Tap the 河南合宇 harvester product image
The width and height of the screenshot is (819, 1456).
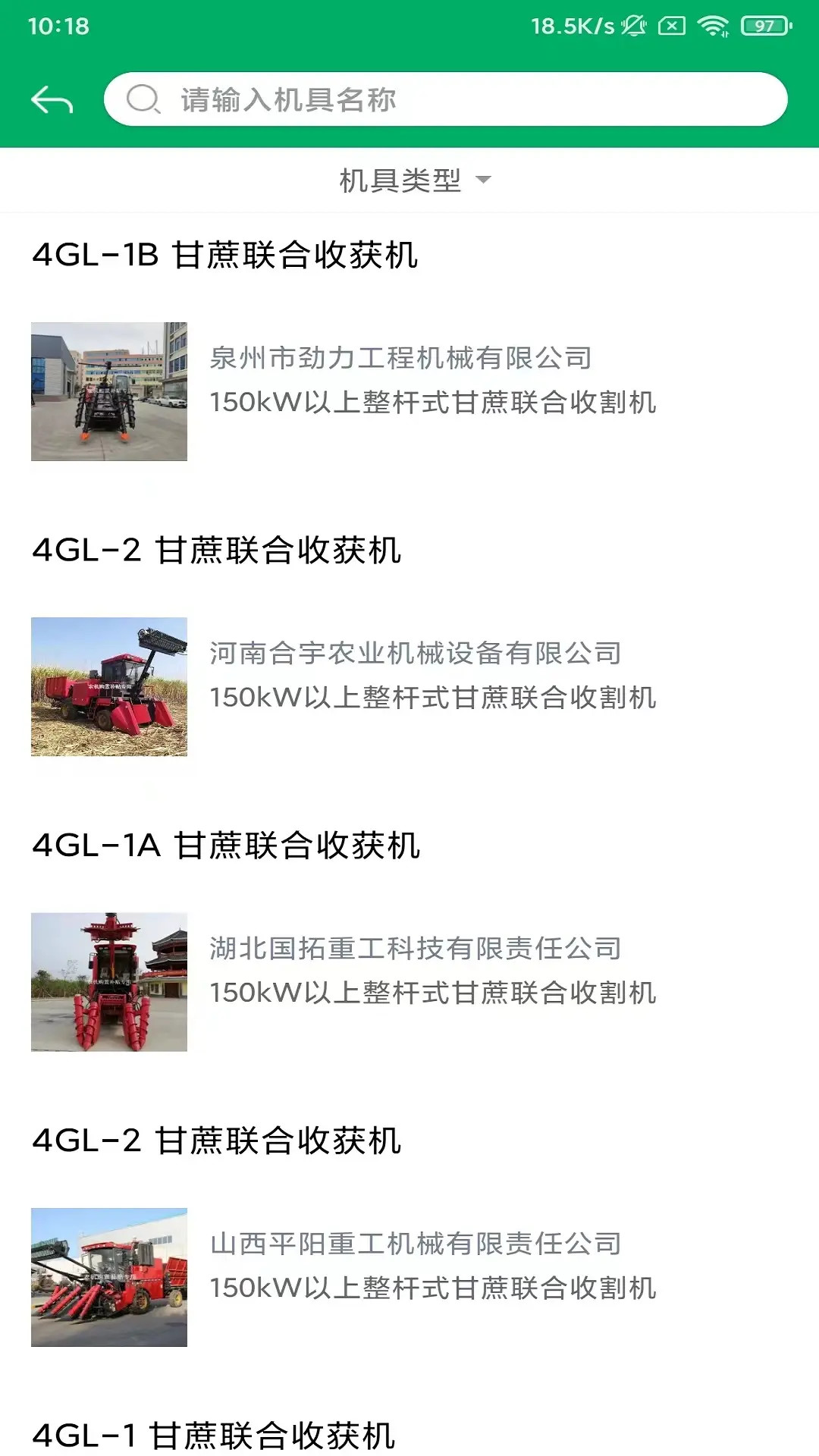point(109,686)
